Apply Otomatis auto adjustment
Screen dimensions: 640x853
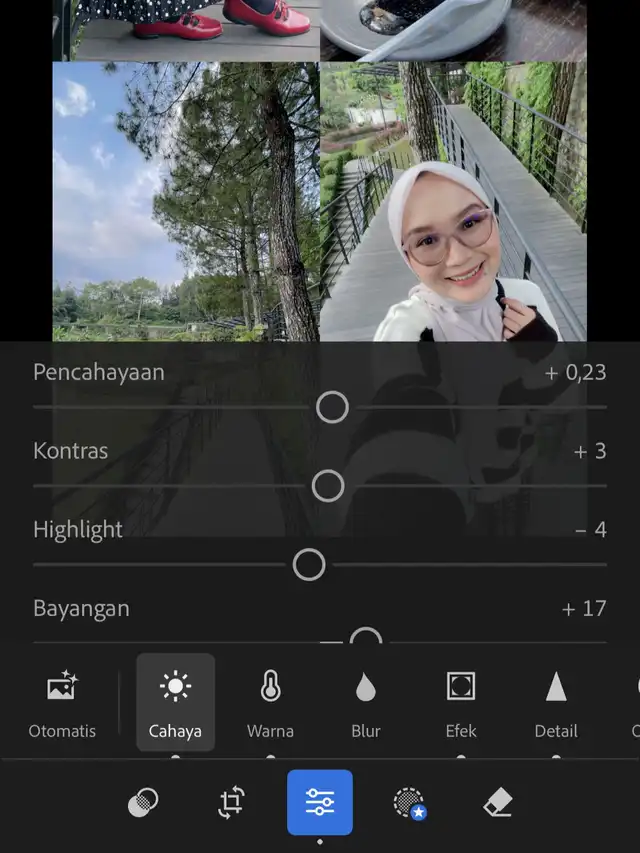pos(62,702)
